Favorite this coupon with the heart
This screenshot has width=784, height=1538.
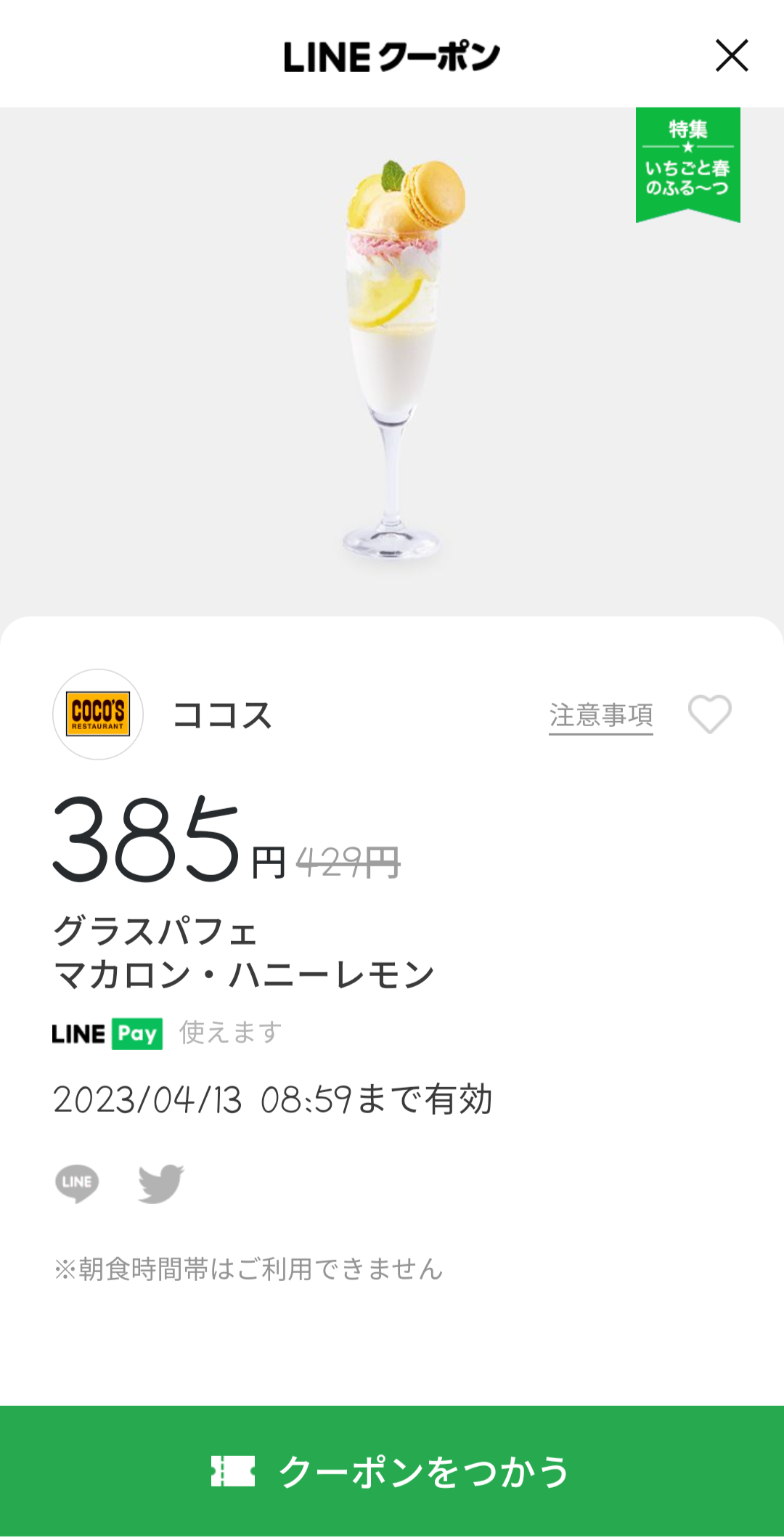709,715
